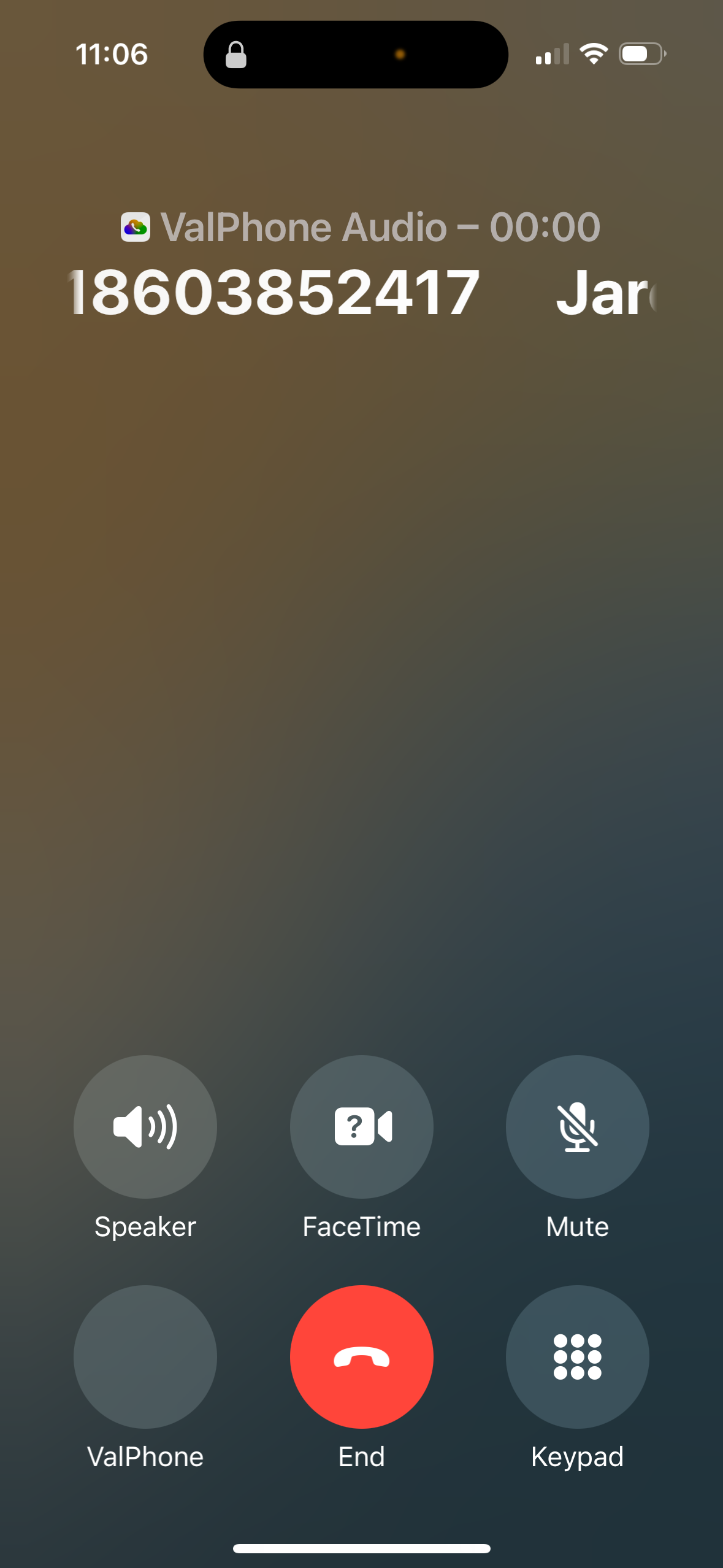Show the dial Keypad
Image resolution: width=723 pixels, height=1568 pixels.
click(577, 1356)
